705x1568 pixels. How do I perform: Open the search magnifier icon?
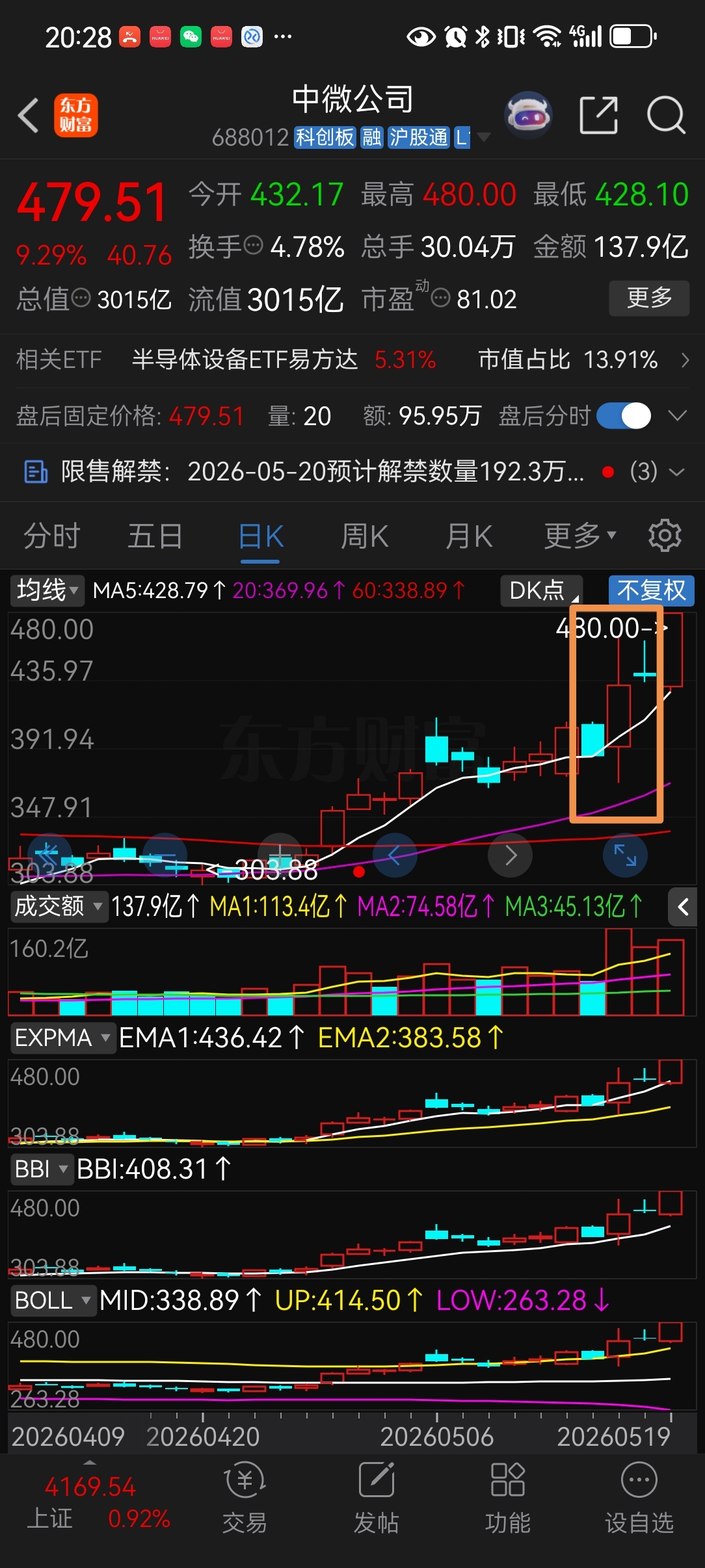[666, 116]
